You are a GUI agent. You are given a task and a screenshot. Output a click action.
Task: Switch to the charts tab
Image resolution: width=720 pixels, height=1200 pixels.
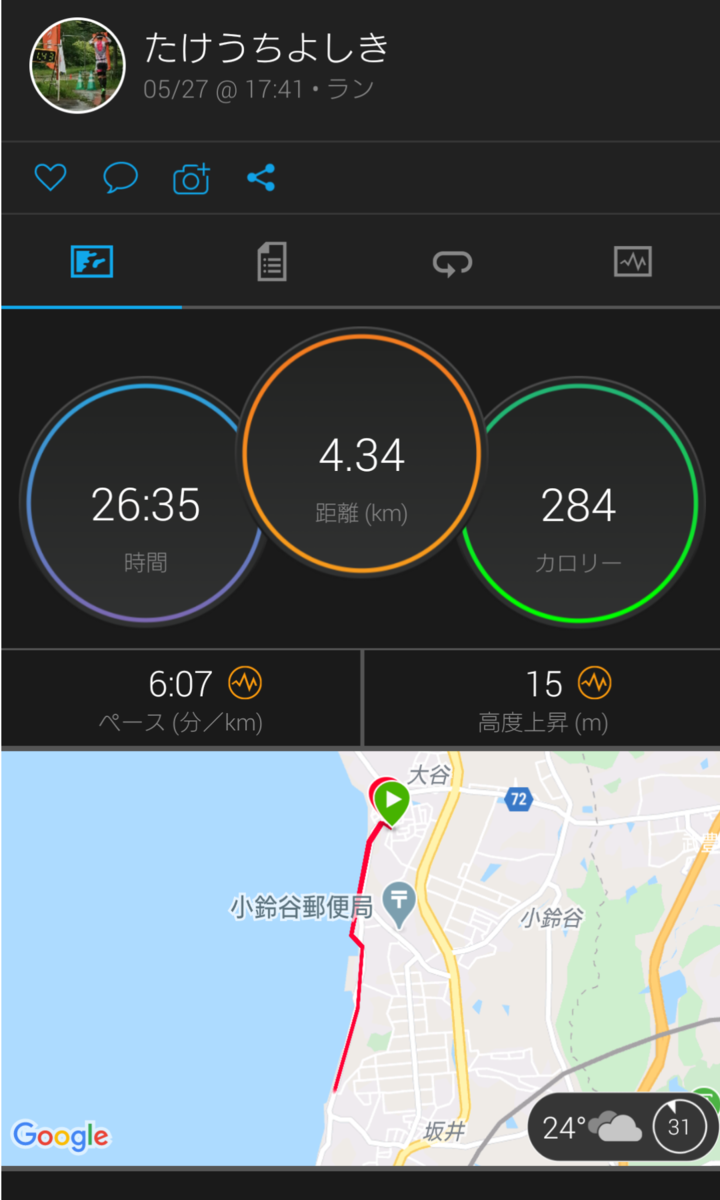pyautogui.click(x=632, y=262)
